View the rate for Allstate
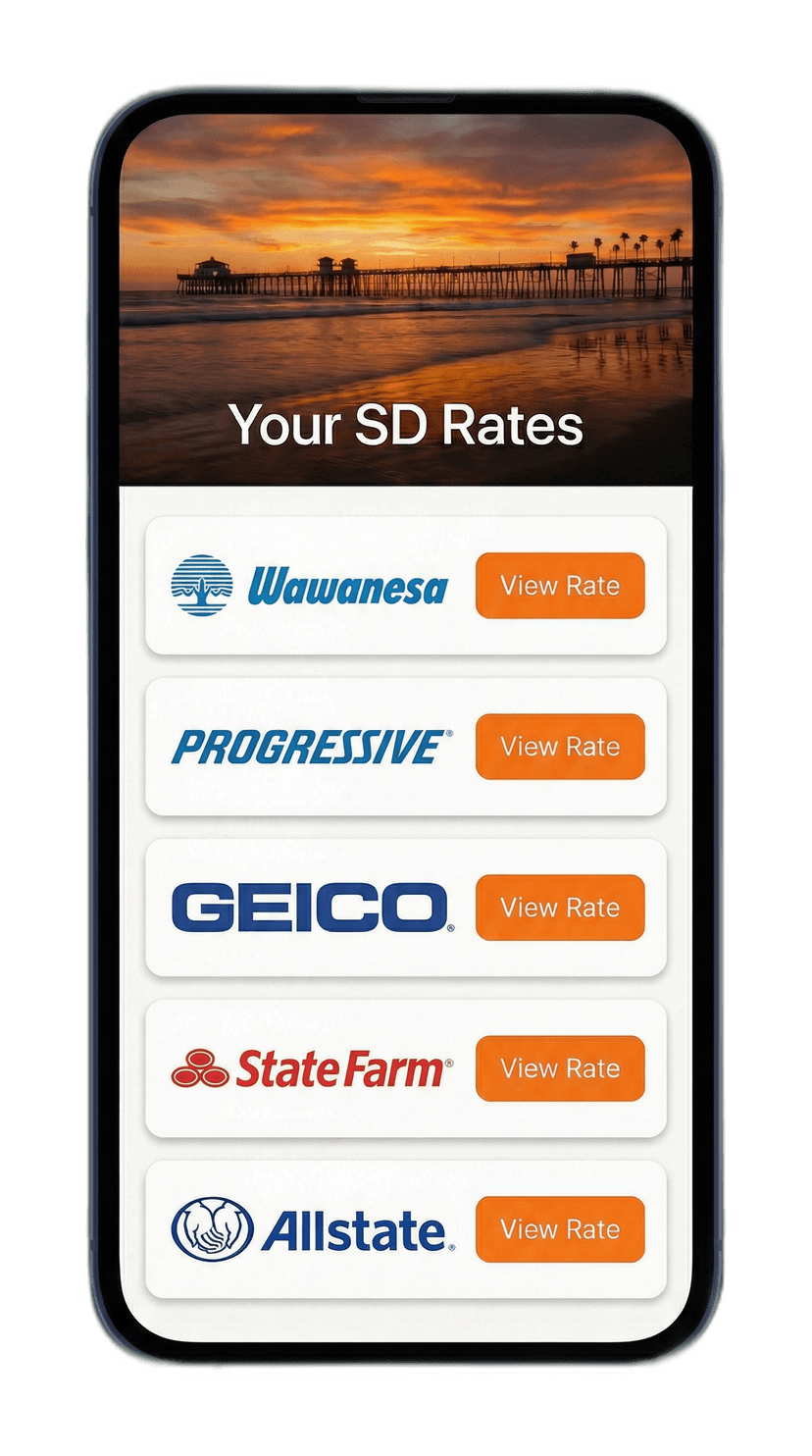 point(559,1228)
